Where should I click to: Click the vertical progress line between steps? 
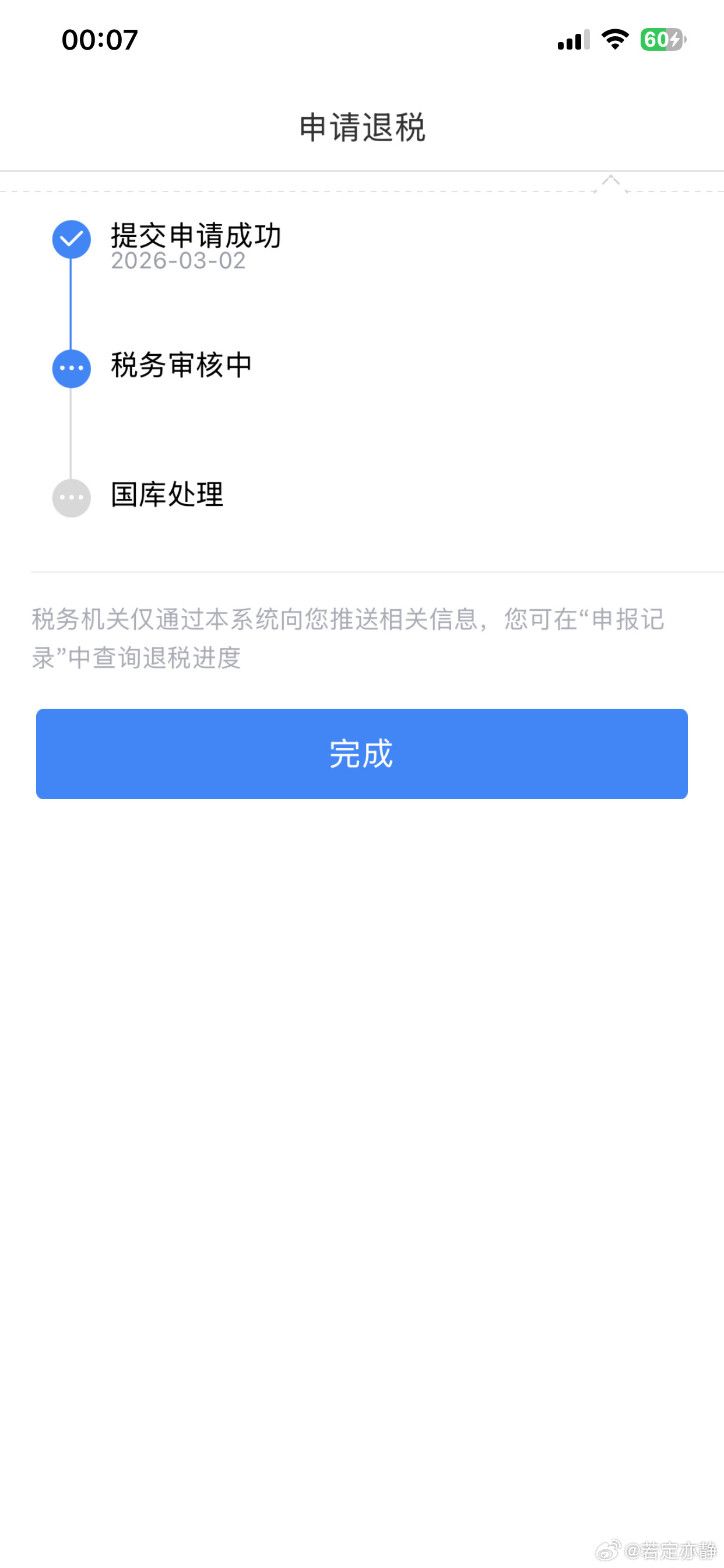71,304
